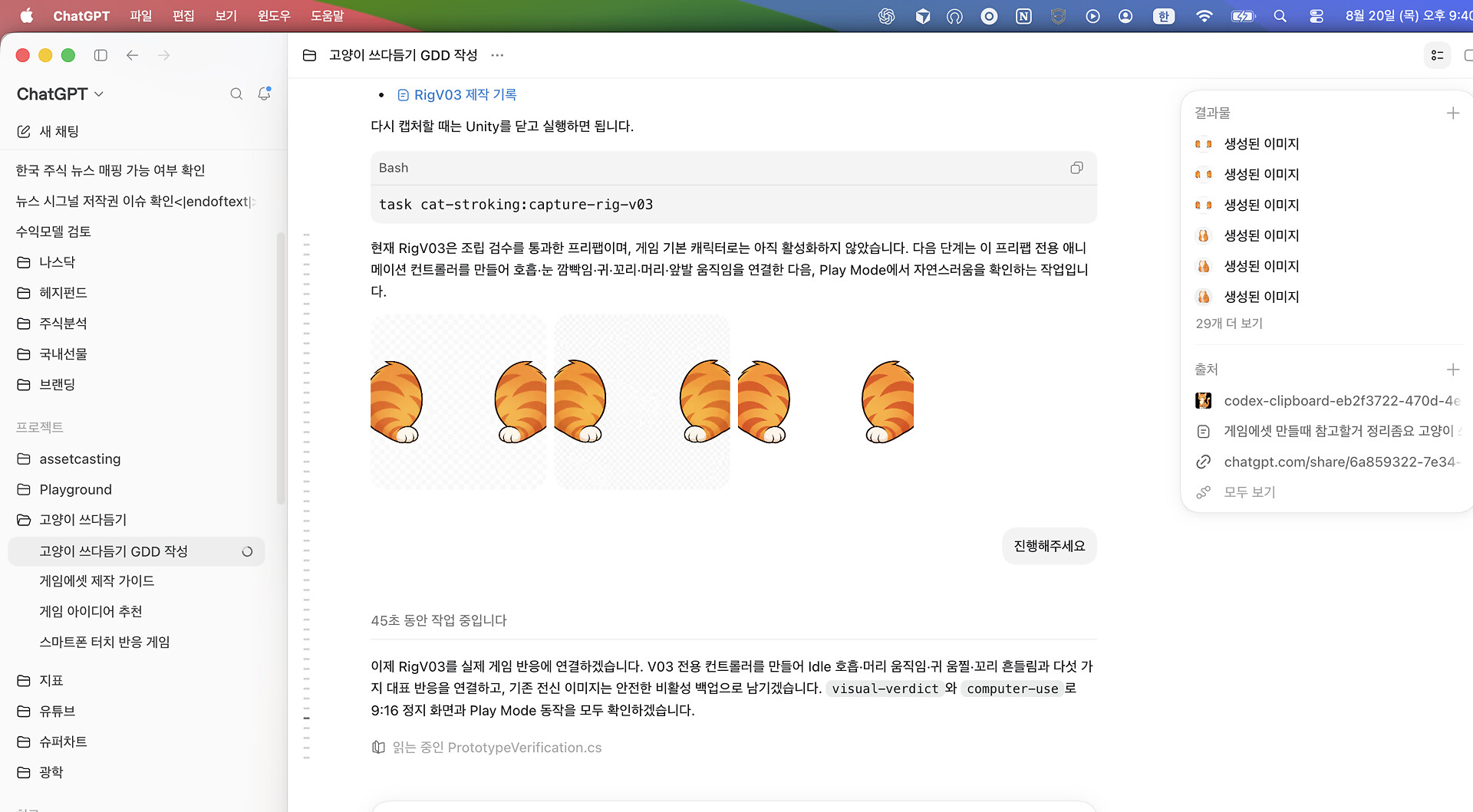Open the overflow menu next to the title

click(x=497, y=55)
